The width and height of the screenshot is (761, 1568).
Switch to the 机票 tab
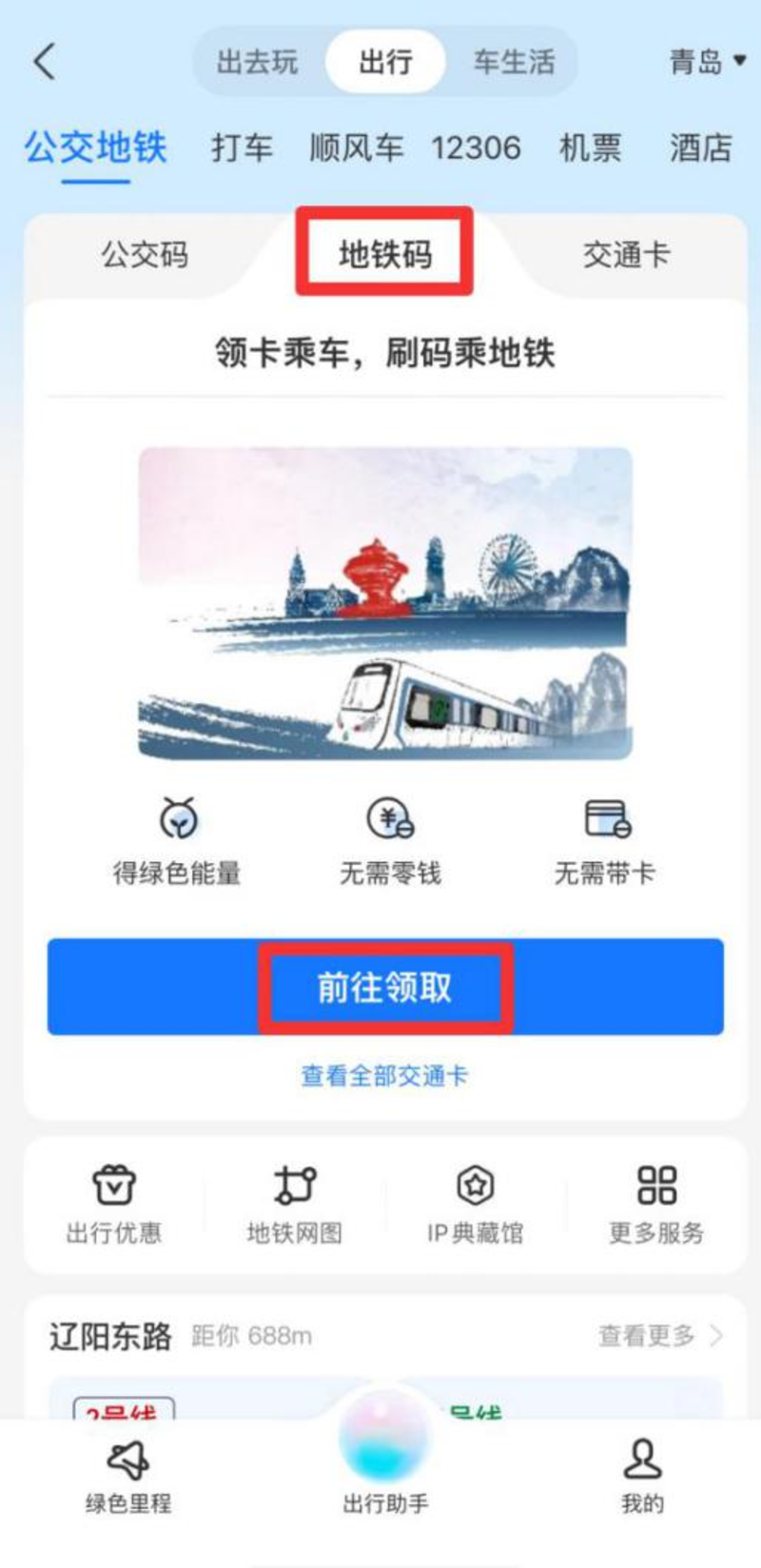tap(590, 148)
